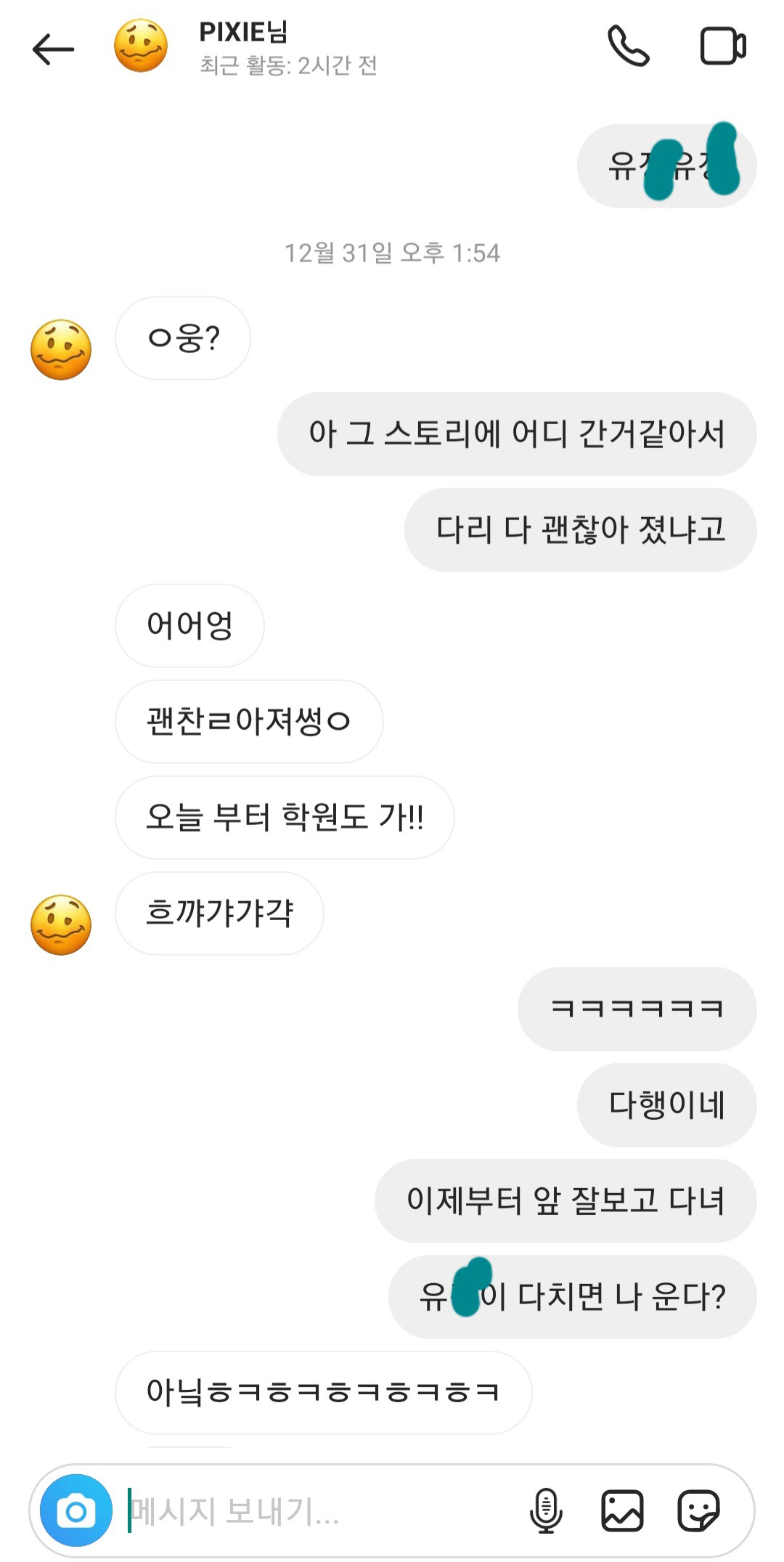Tap PIXIE's avatar beside the ㅇ웅? message
The image size is (784, 1562).
click(61, 350)
